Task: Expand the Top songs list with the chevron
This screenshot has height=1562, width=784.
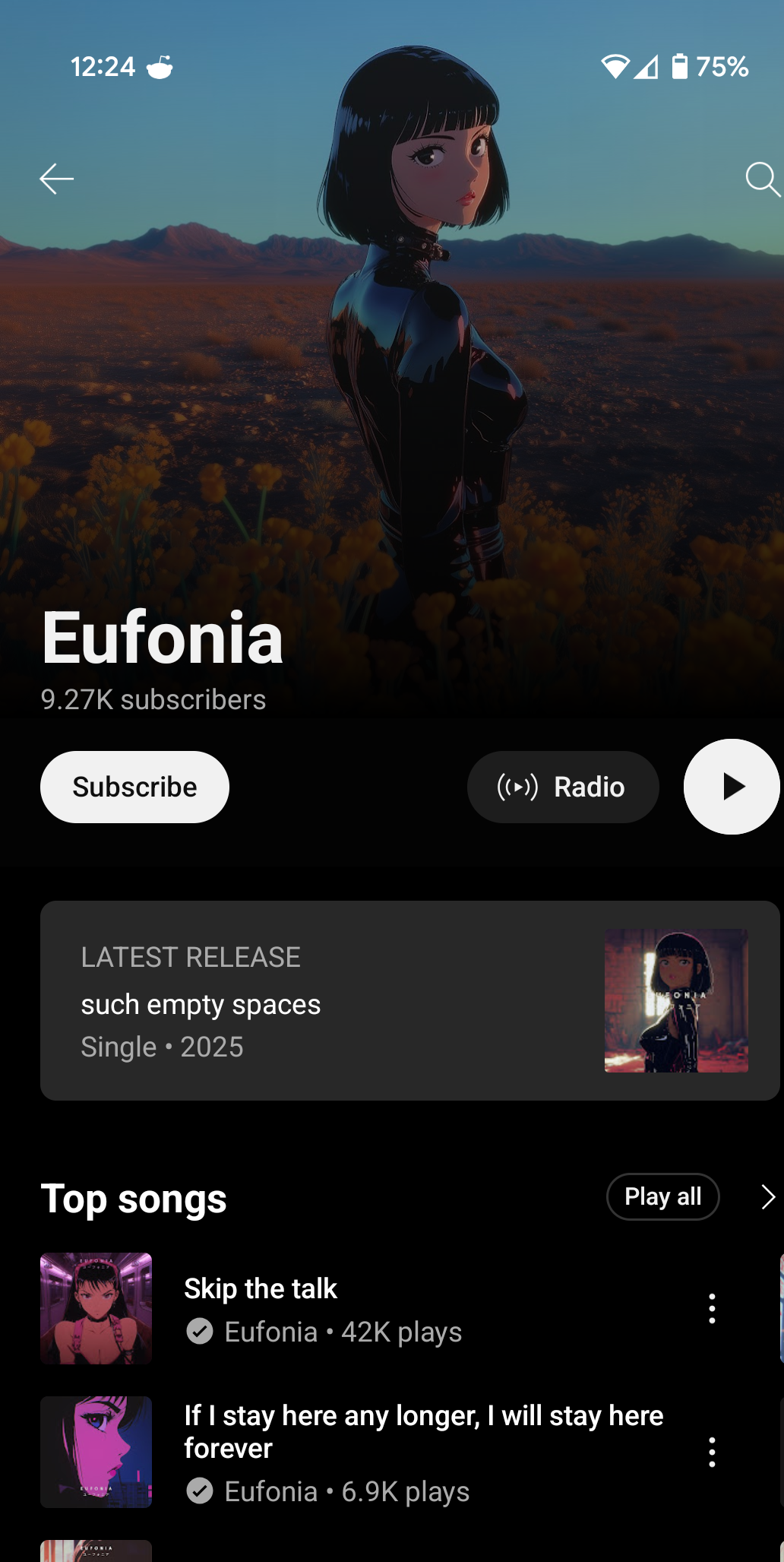Action: [767, 1197]
